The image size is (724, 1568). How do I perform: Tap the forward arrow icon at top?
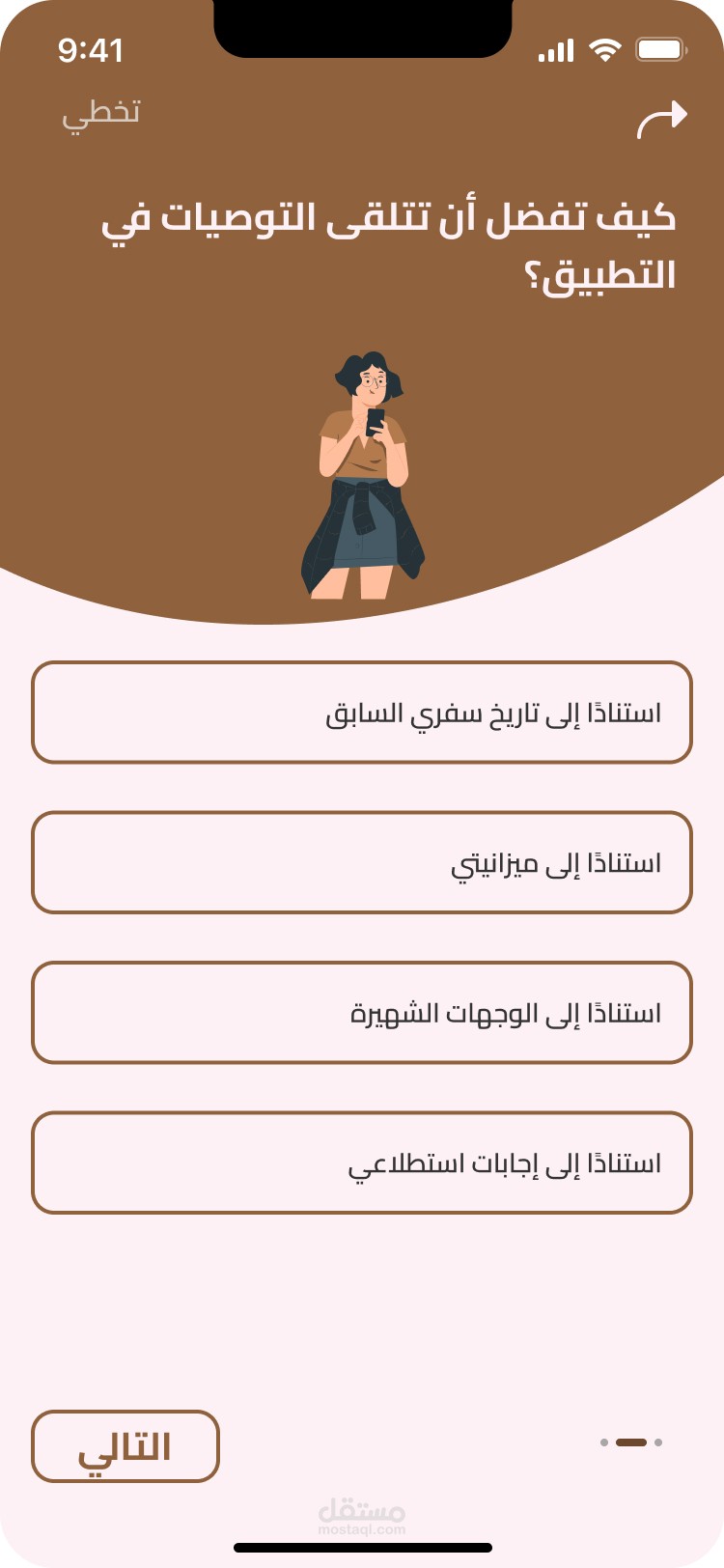[x=662, y=120]
